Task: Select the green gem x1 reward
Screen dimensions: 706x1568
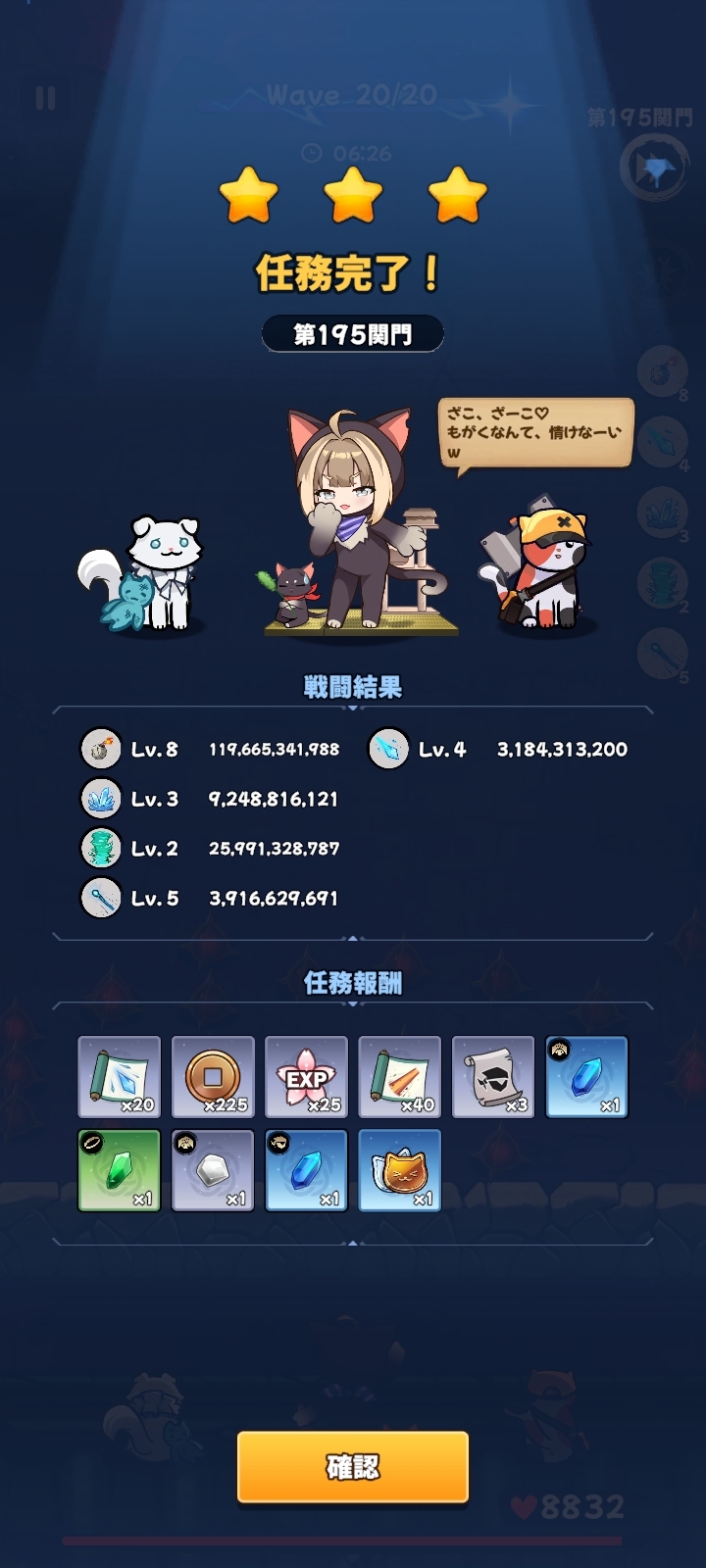Action: tap(120, 1171)
